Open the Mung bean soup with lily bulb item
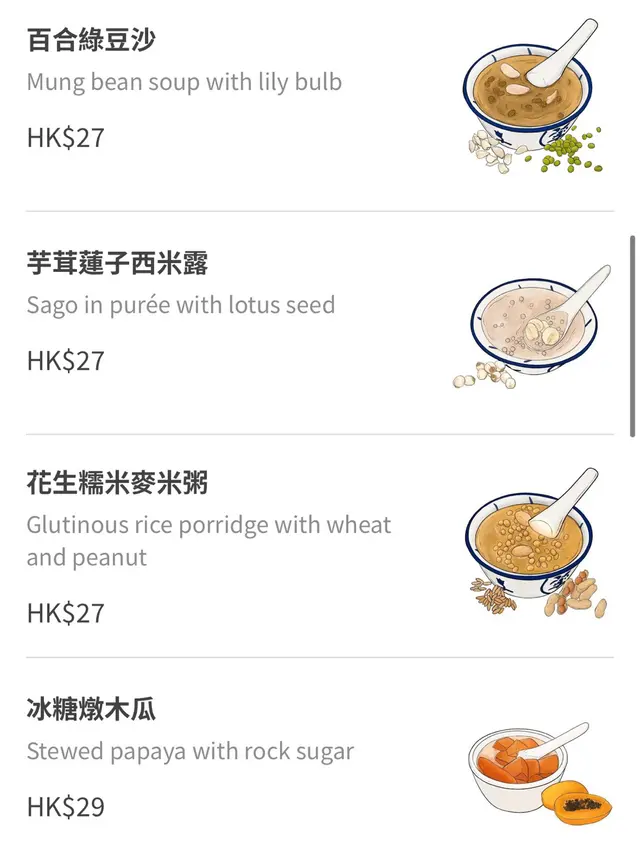 [x=184, y=81]
